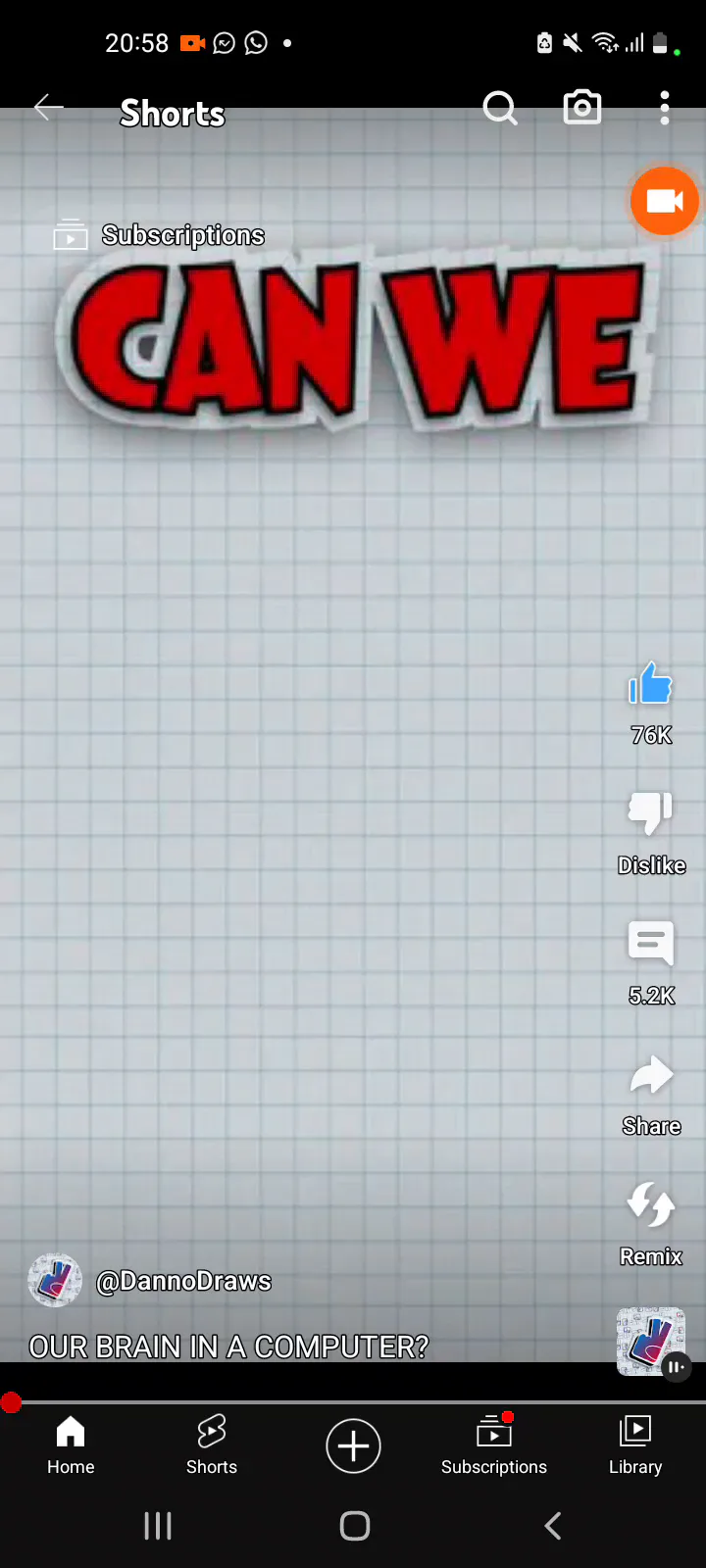Open the comments with 5.2K
Viewport: 706px width, 1568px height.
(x=651, y=943)
